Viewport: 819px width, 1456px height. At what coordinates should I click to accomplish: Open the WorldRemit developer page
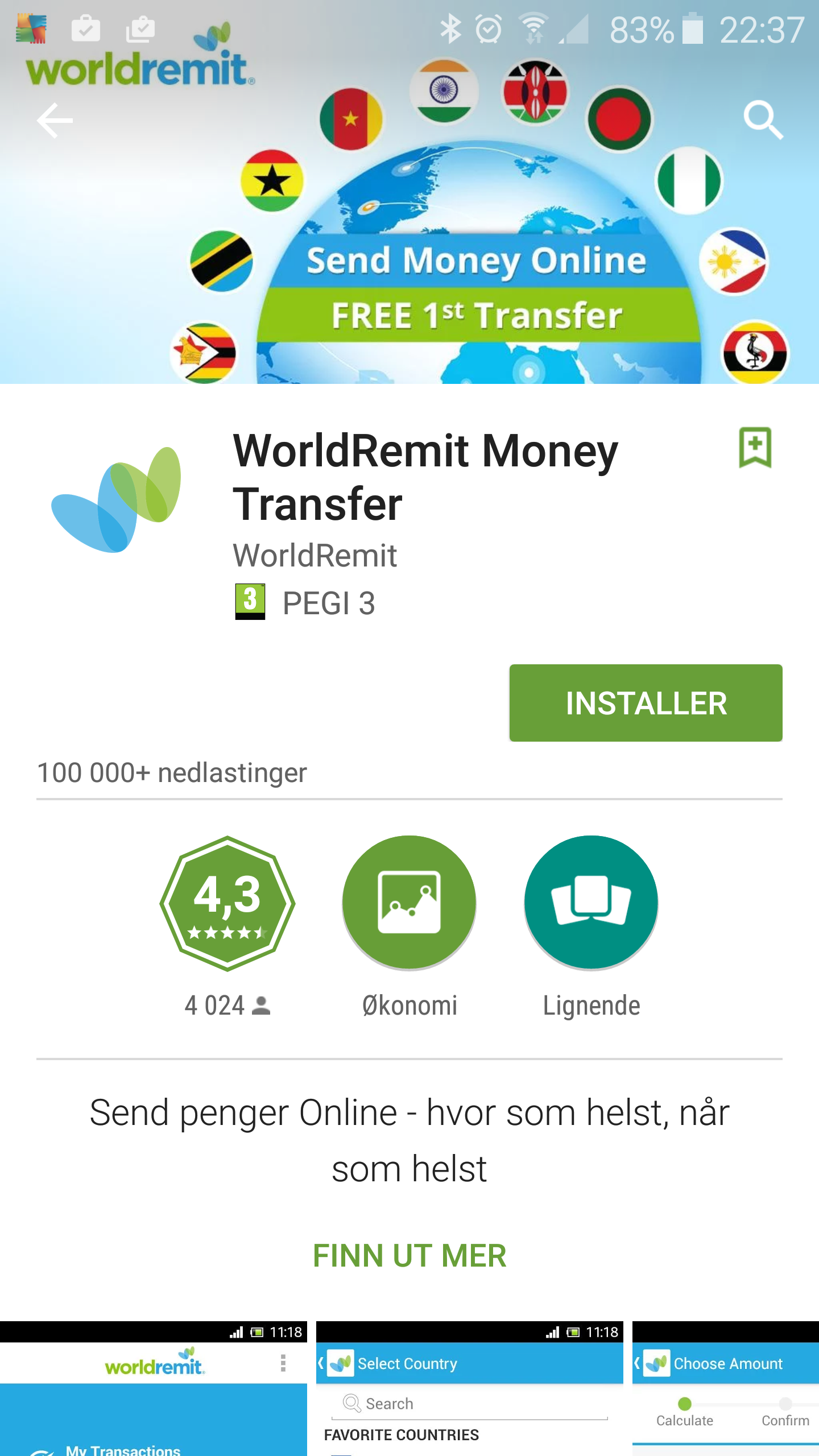[x=315, y=555]
